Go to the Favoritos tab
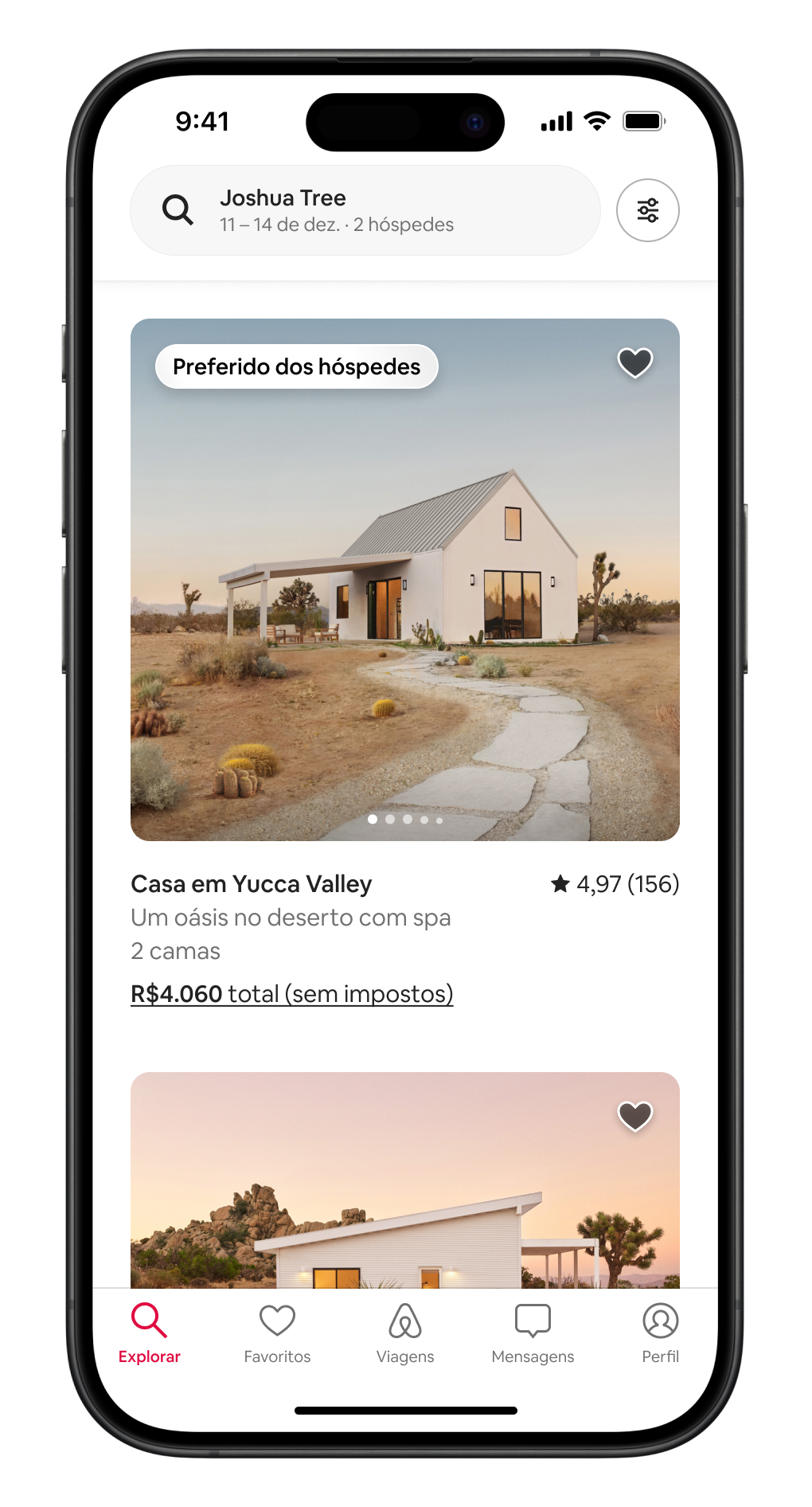Image resolution: width=812 pixels, height=1507 pixels. [x=277, y=1334]
